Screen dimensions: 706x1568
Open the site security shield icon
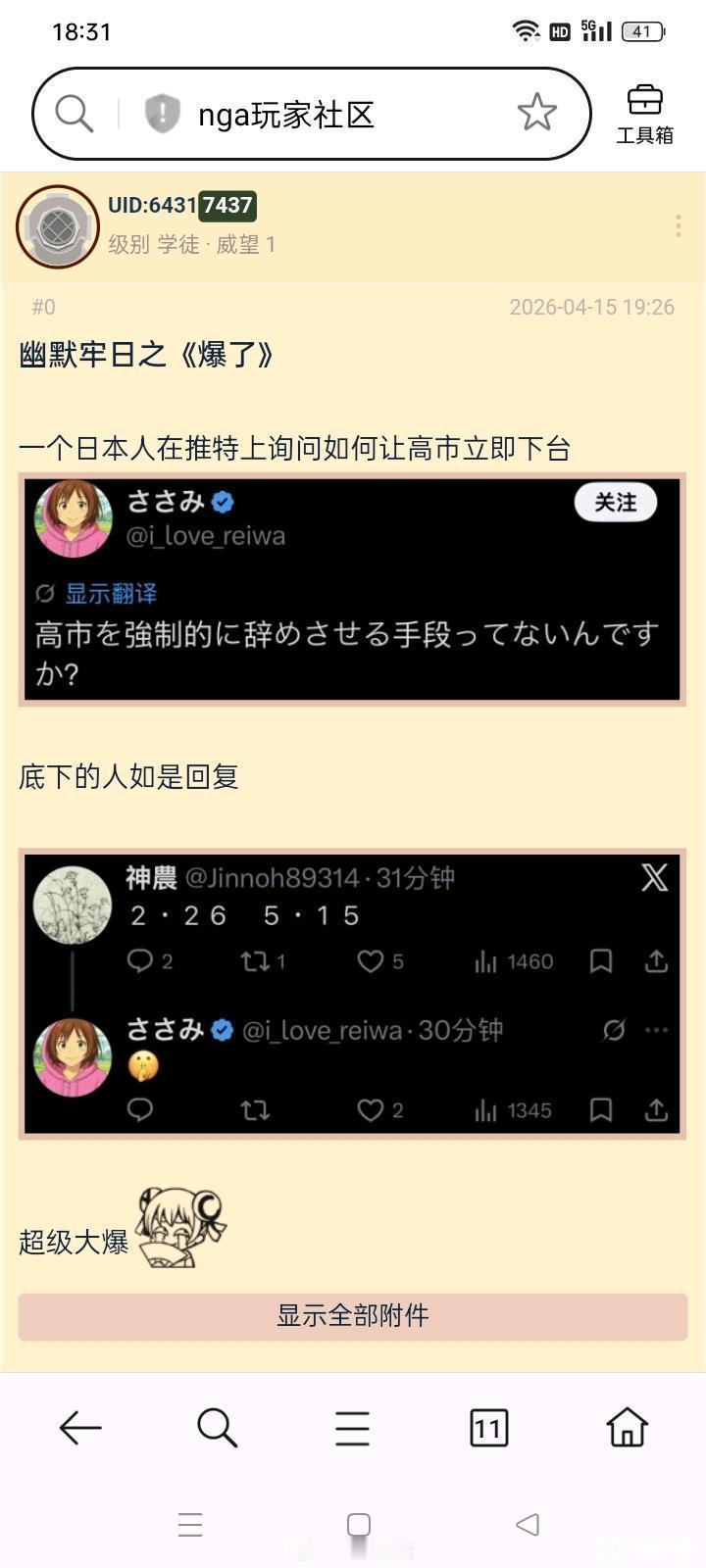tap(165, 113)
